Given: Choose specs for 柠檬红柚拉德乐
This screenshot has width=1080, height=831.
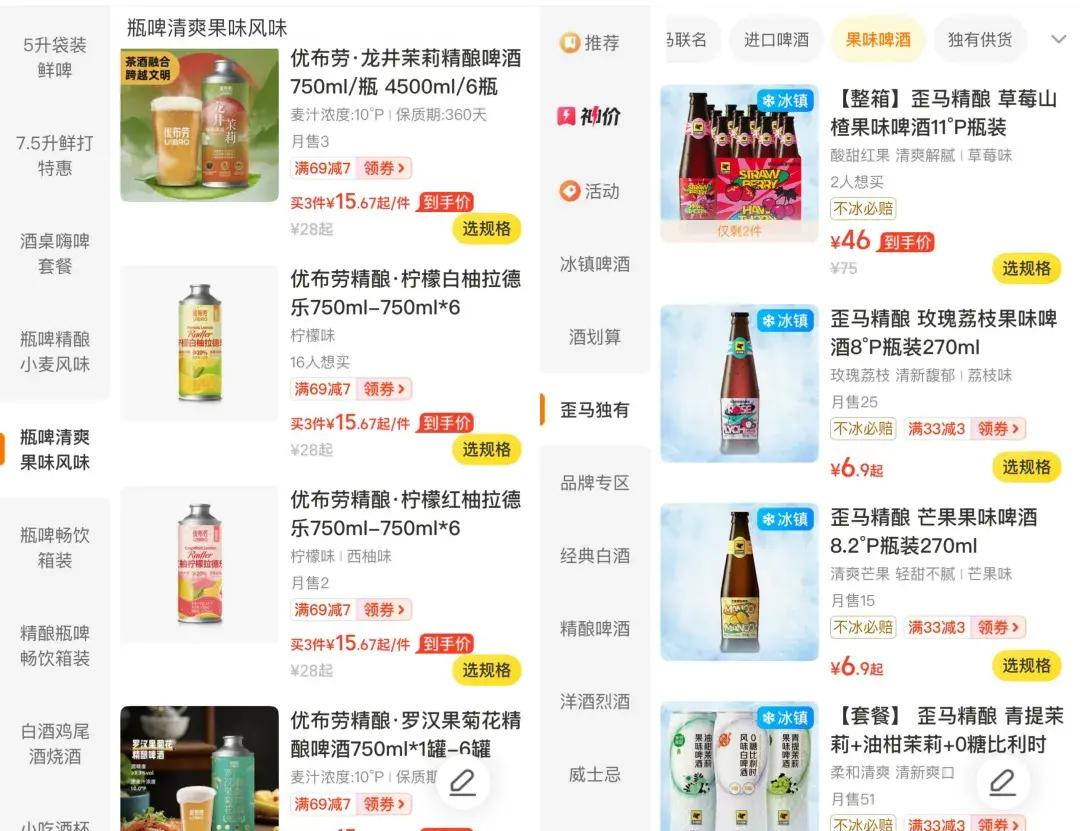Looking at the screenshot, I should pyautogui.click(x=486, y=671).
